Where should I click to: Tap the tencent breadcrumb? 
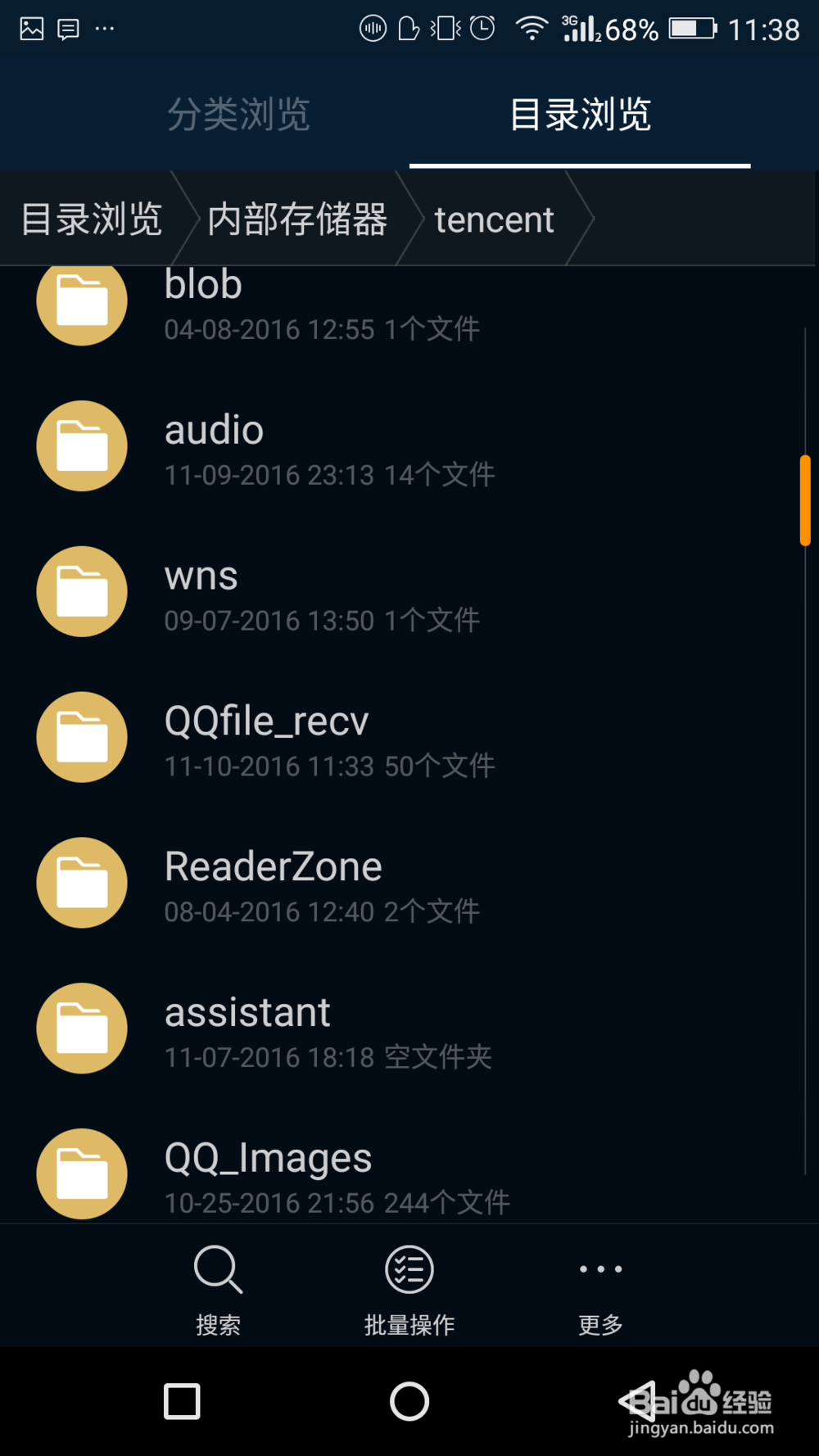pyautogui.click(x=494, y=219)
